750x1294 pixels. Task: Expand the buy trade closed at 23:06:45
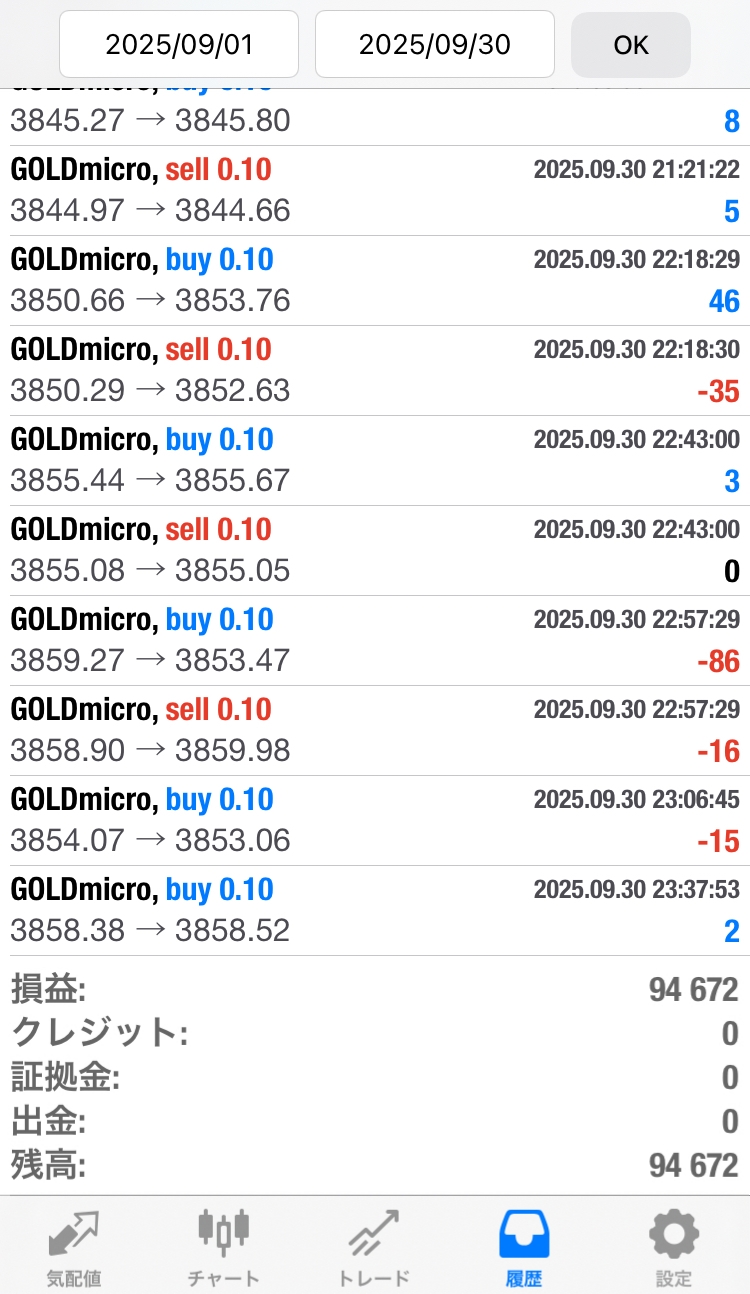(375, 821)
